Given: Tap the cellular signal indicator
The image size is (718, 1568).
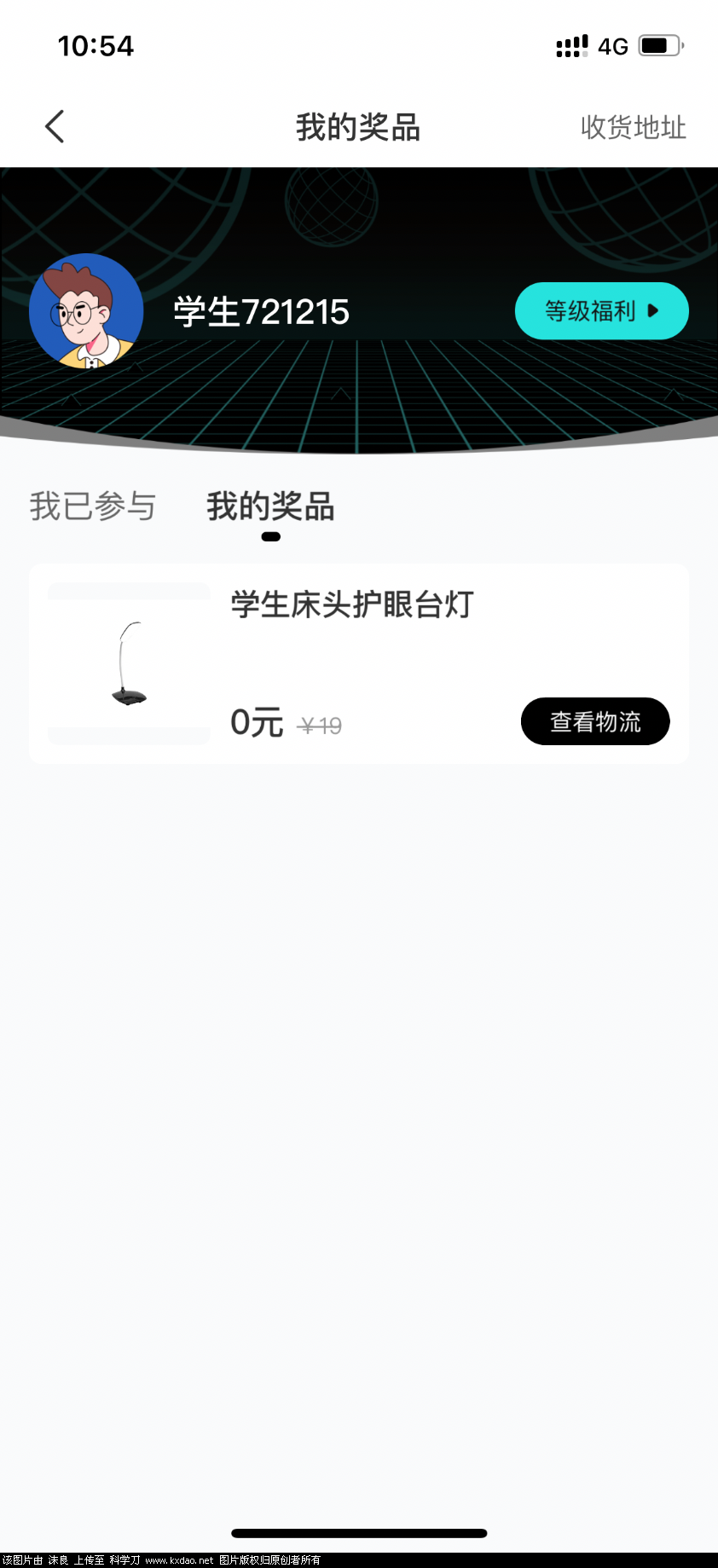Looking at the screenshot, I should click(570, 46).
